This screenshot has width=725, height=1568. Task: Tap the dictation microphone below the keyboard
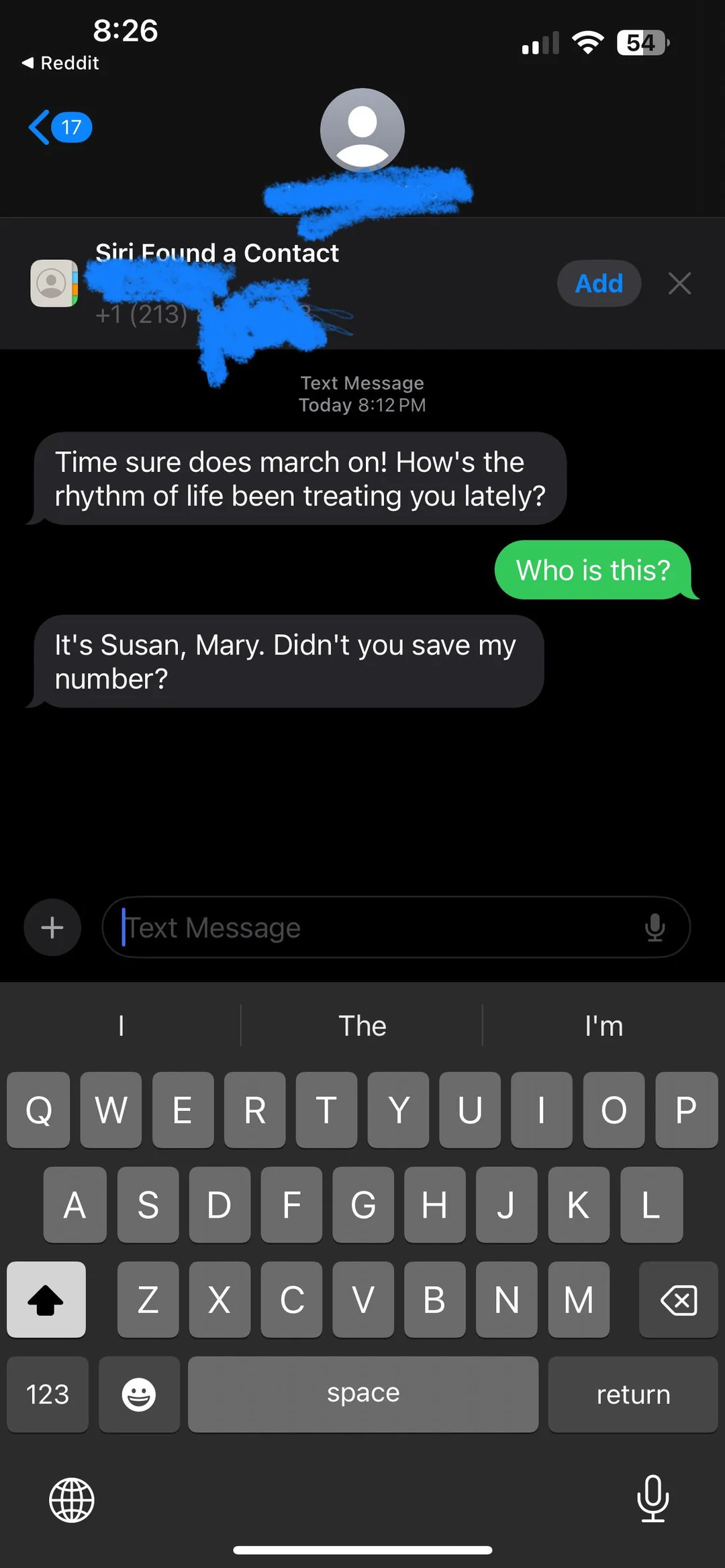[652, 1498]
